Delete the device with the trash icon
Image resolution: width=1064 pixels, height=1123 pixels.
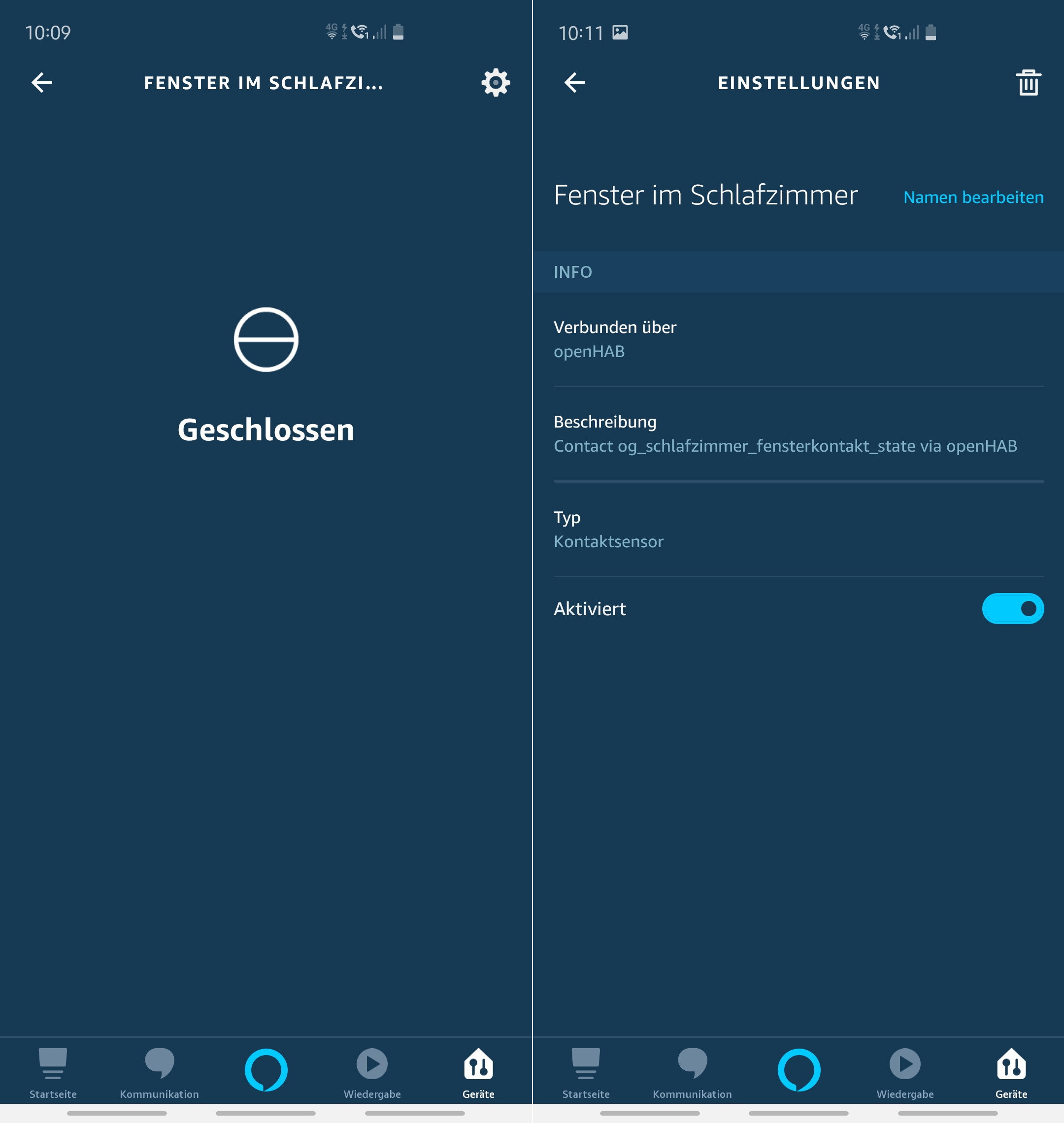point(1028,83)
